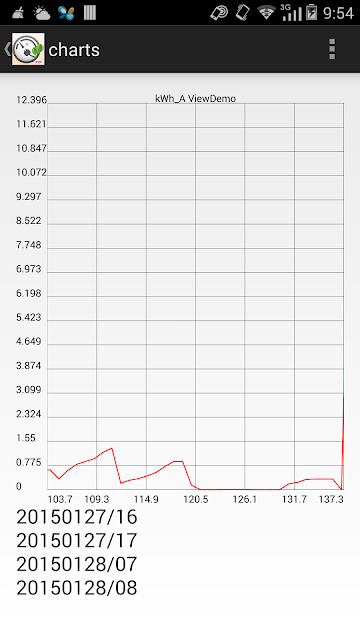Open the overflow menu

pyautogui.click(x=332, y=49)
